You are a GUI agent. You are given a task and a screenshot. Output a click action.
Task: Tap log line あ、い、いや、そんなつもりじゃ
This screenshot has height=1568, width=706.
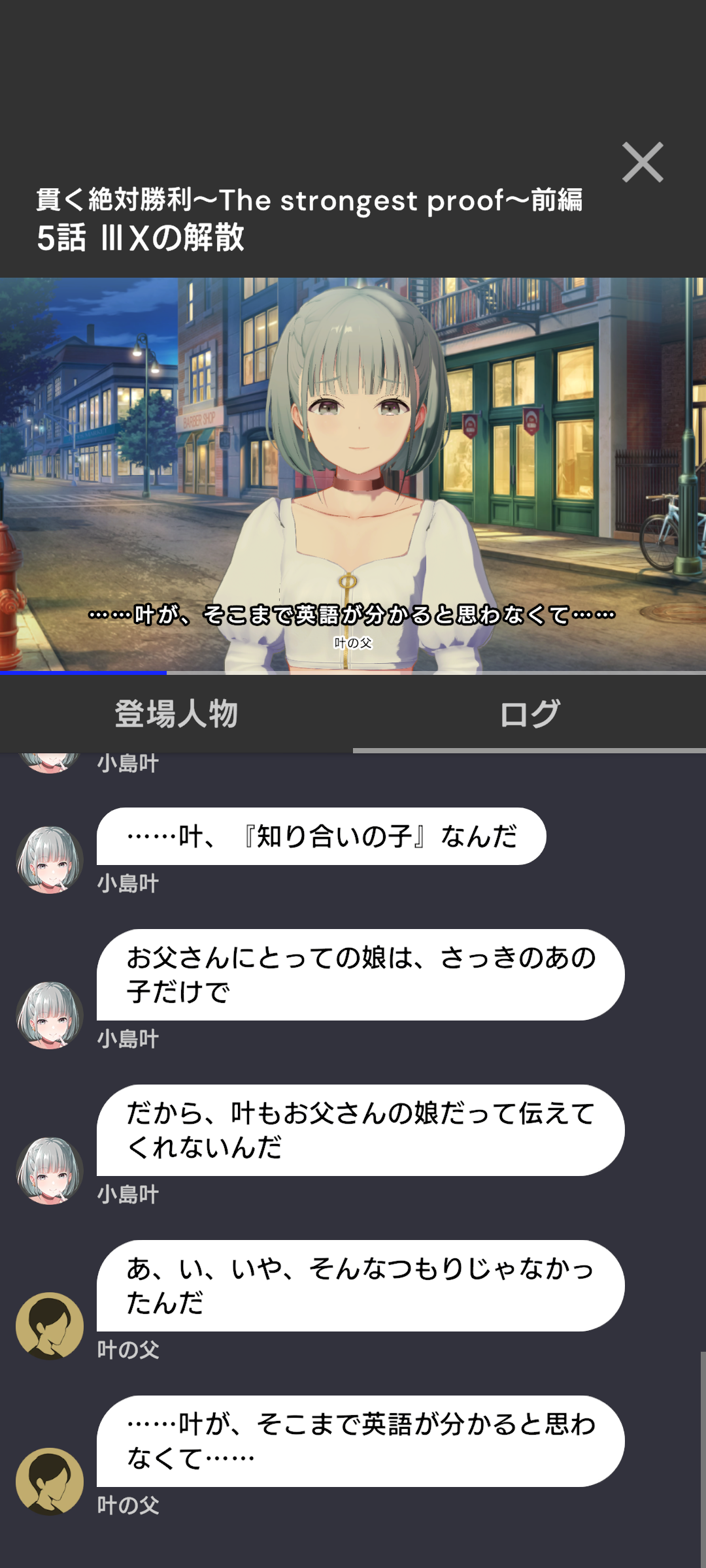pos(360,1286)
